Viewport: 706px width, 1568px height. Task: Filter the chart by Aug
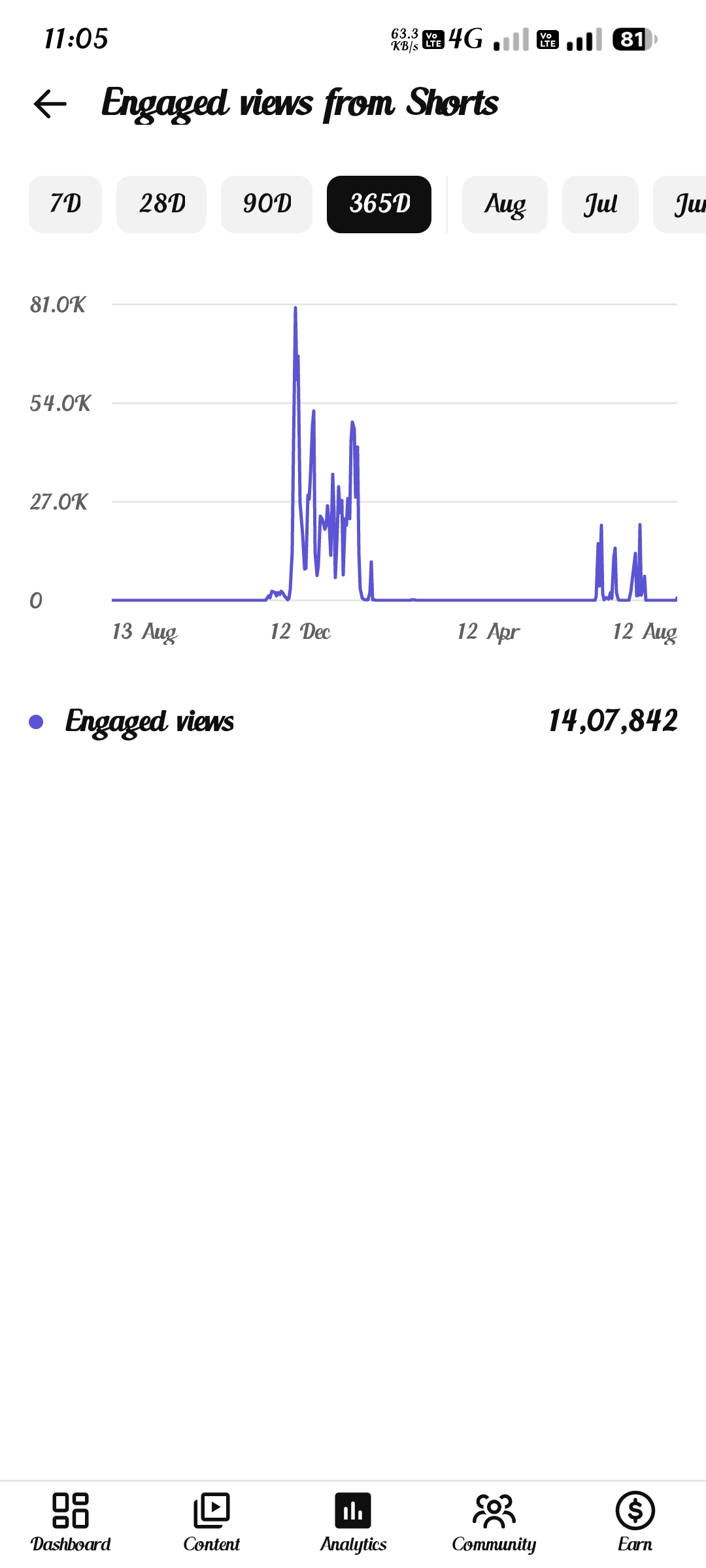505,204
